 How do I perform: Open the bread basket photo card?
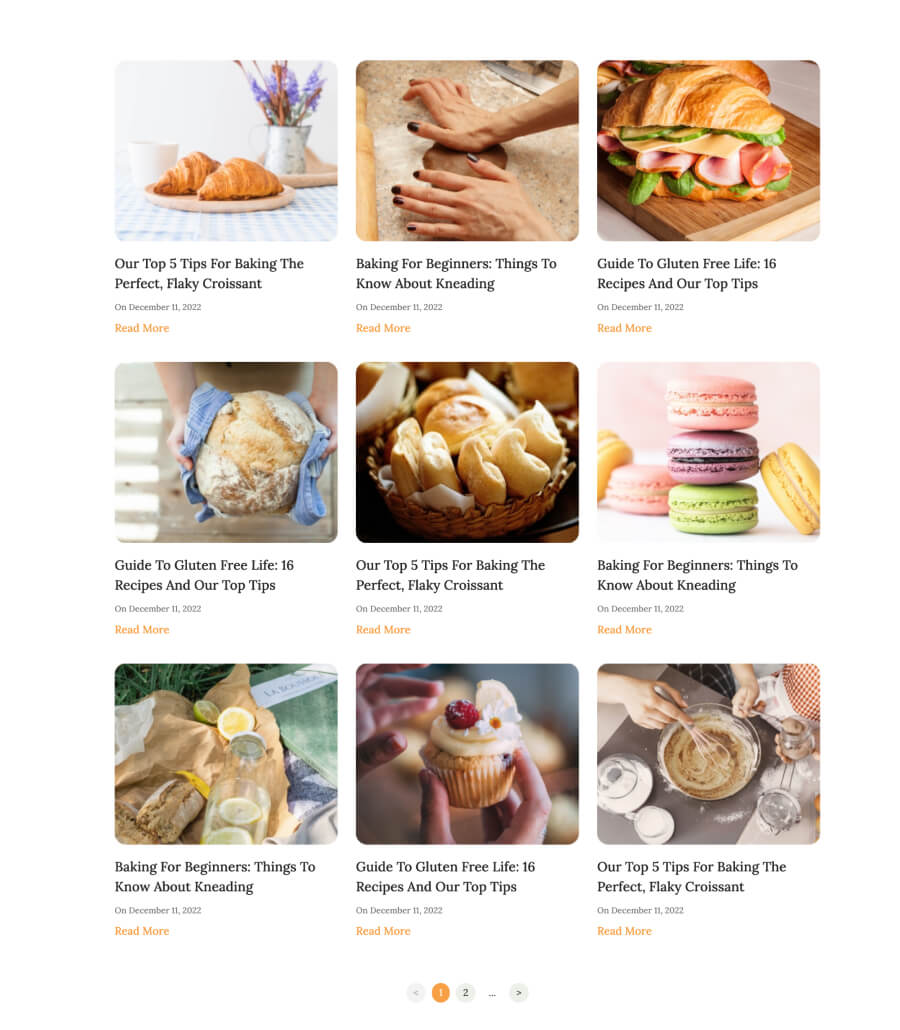(x=467, y=452)
